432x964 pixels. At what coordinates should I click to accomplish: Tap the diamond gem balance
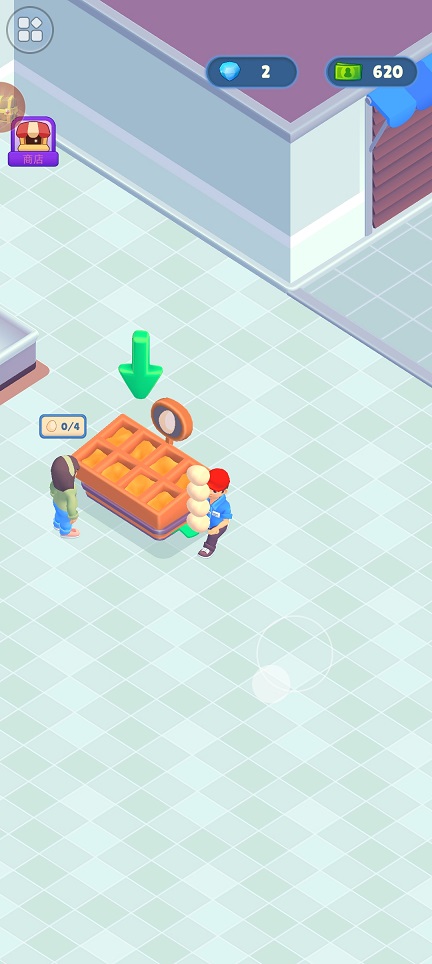coord(252,72)
